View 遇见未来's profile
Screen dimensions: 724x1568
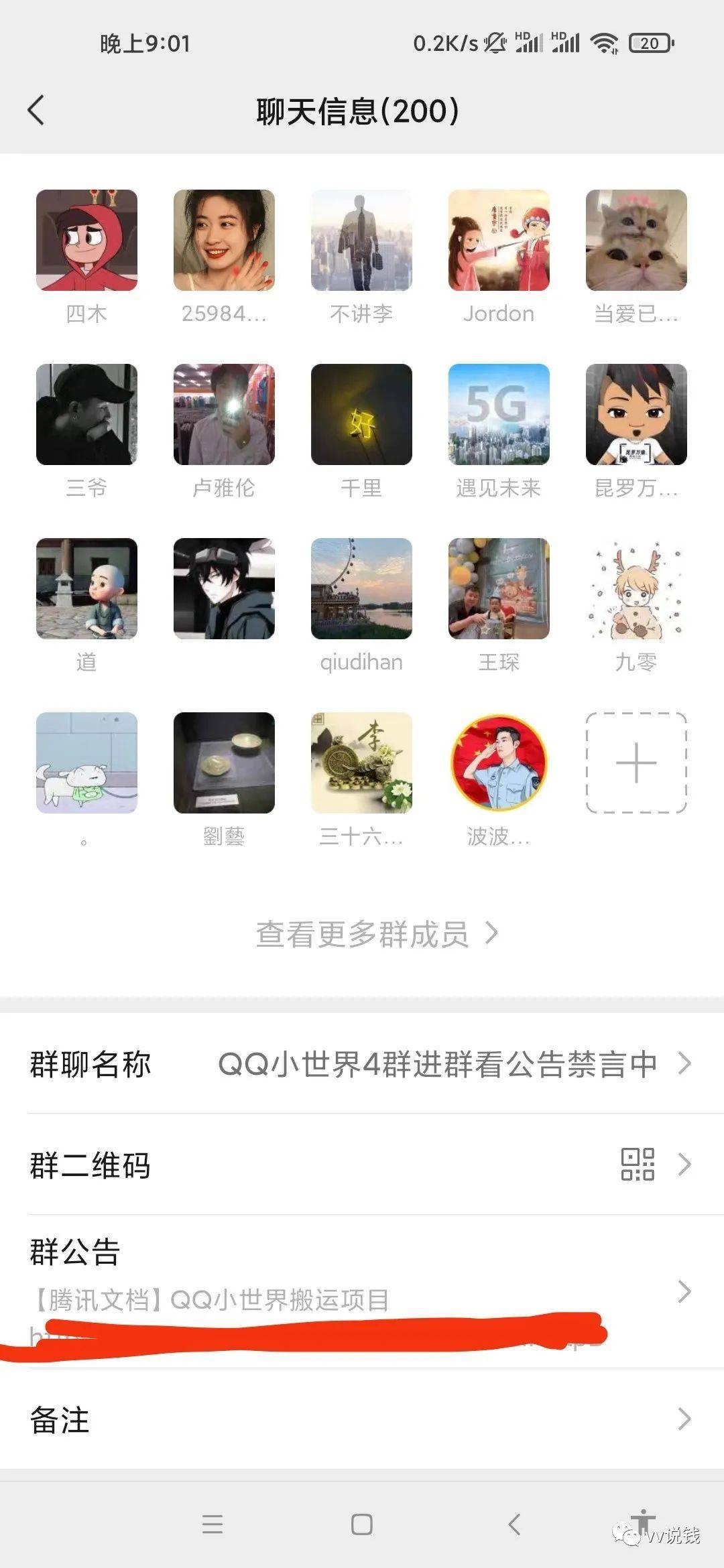pos(499,415)
